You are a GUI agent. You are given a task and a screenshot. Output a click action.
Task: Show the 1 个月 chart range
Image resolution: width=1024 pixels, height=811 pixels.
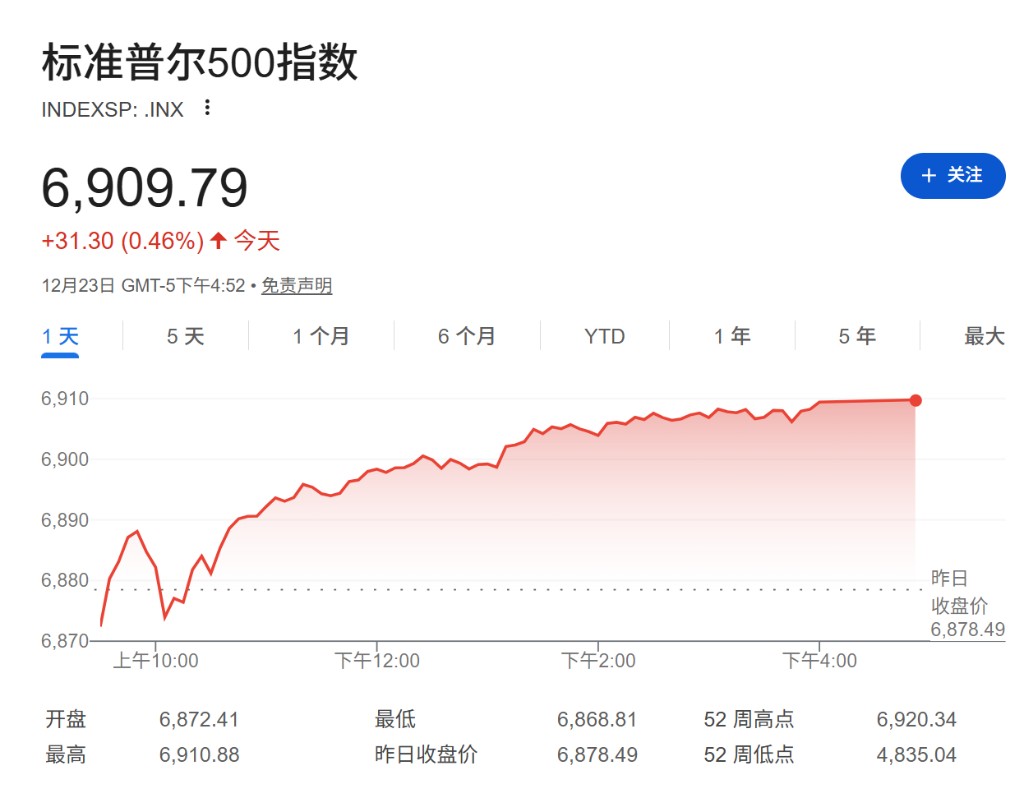(x=321, y=336)
